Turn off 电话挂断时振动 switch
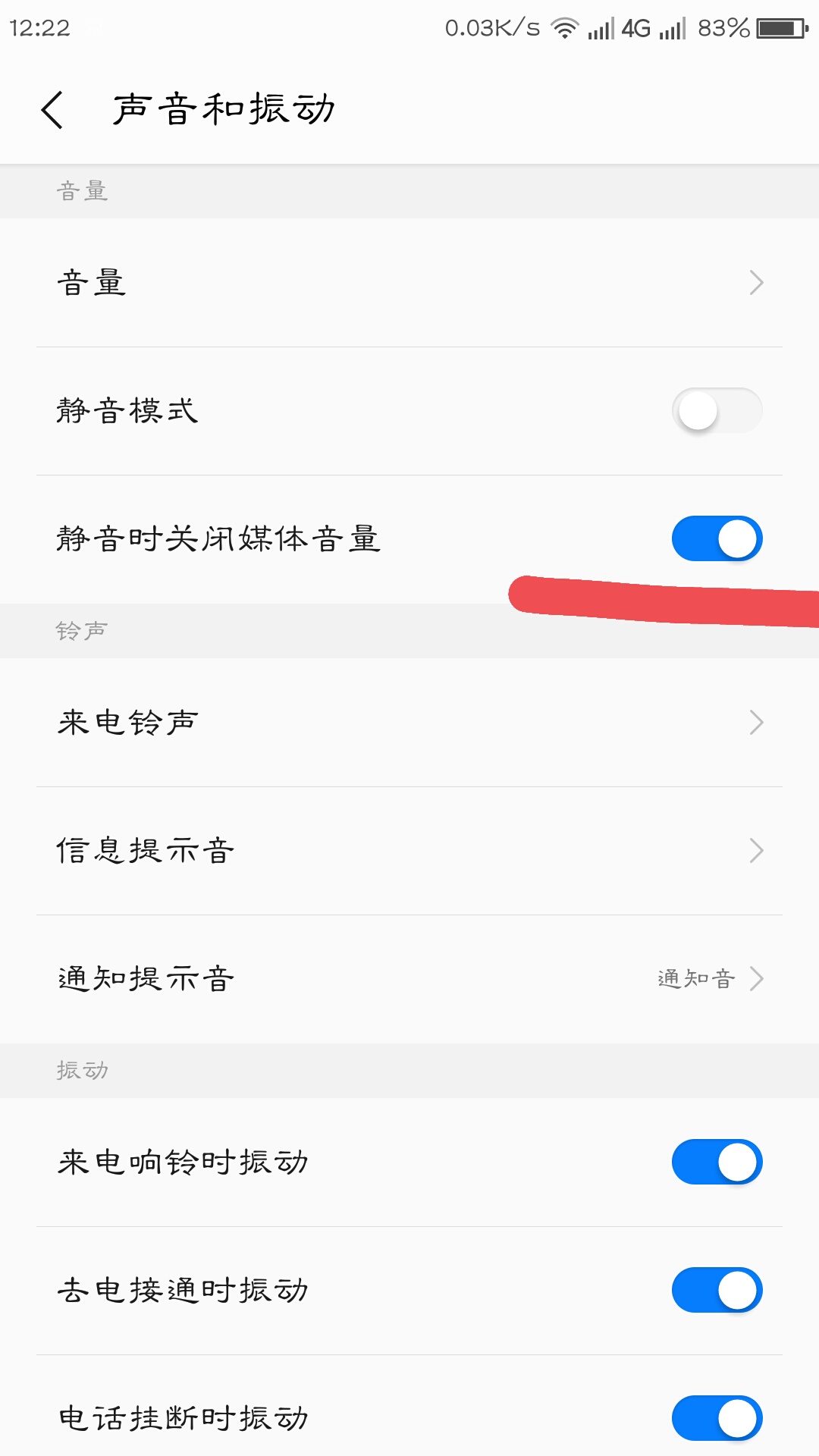The width and height of the screenshot is (819, 1456). pyautogui.click(x=717, y=1420)
